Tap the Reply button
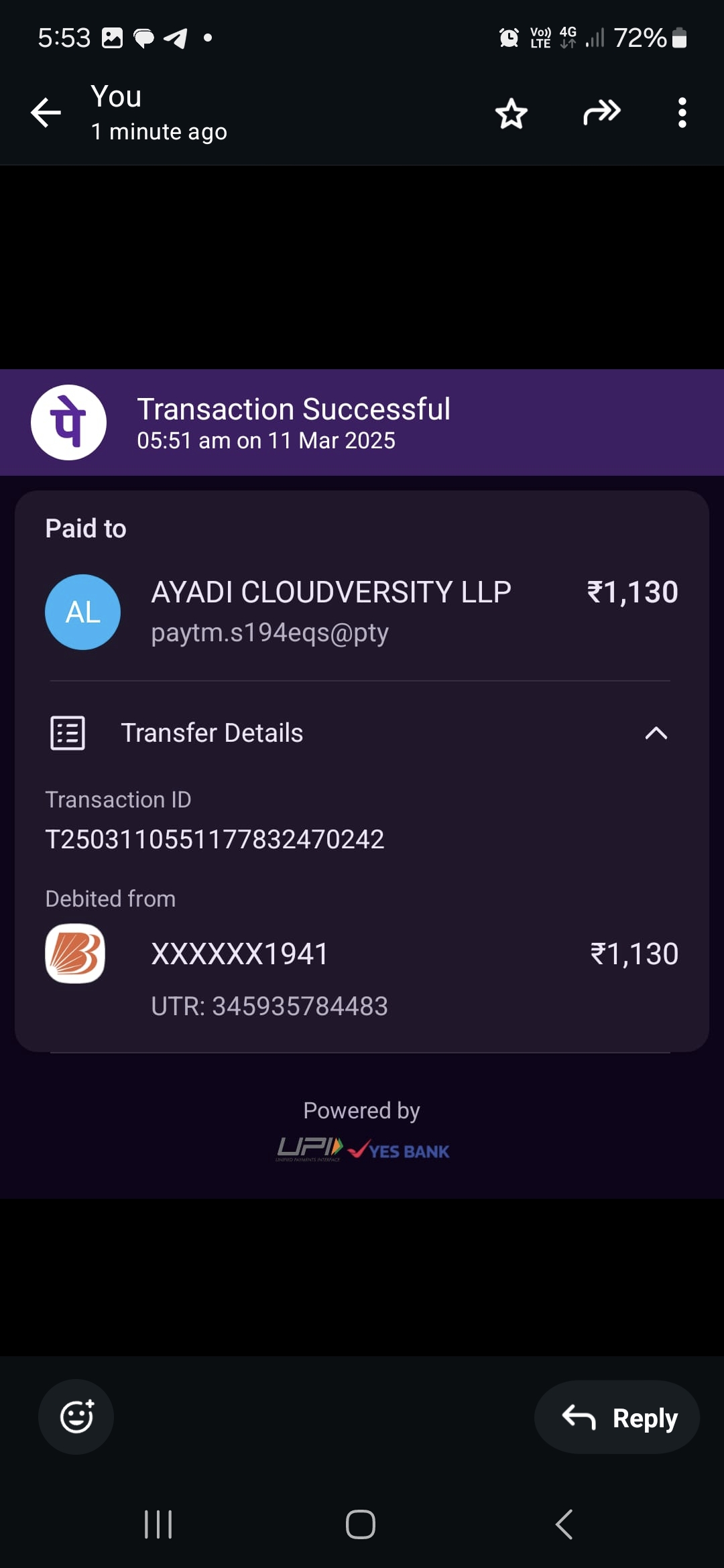Viewport: 724px width, 1568px height. 617,1417
